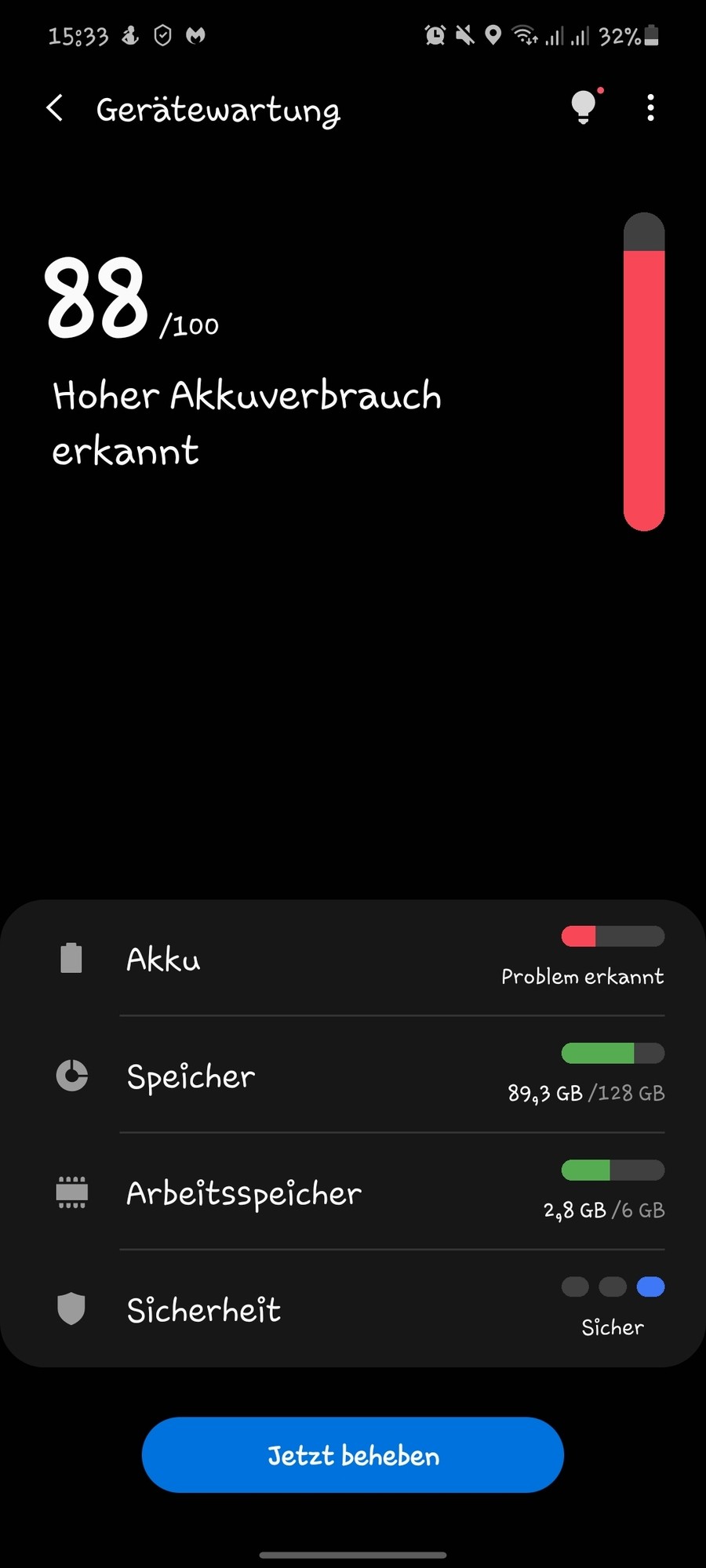Image resolution: width=706 pixels, height=1568 pixels.
Task: Open the Akku battery details
Action: coord(353,958)
